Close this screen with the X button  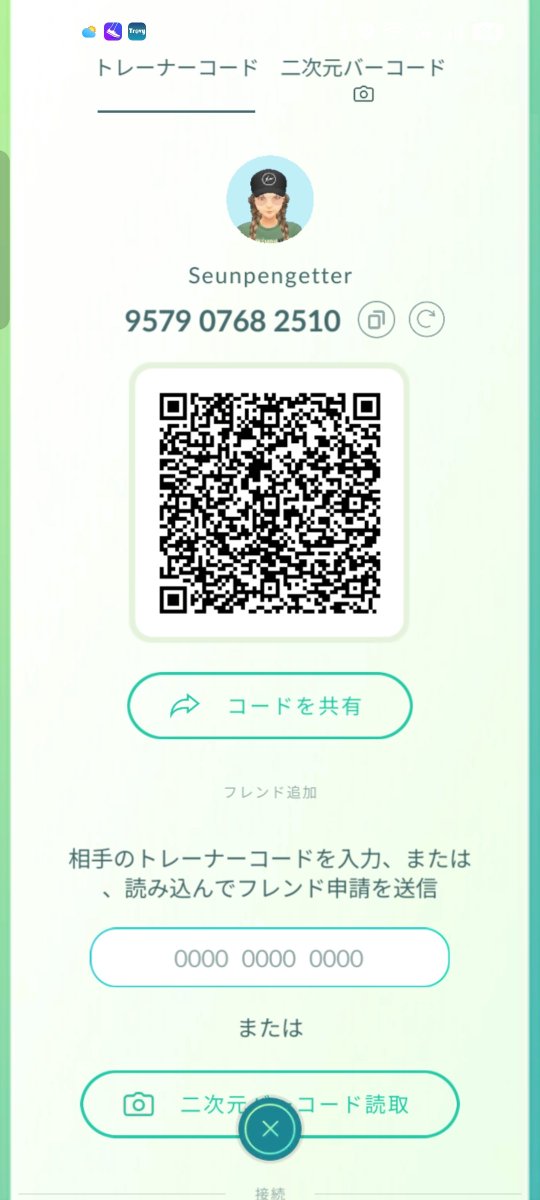point(269,1130)
